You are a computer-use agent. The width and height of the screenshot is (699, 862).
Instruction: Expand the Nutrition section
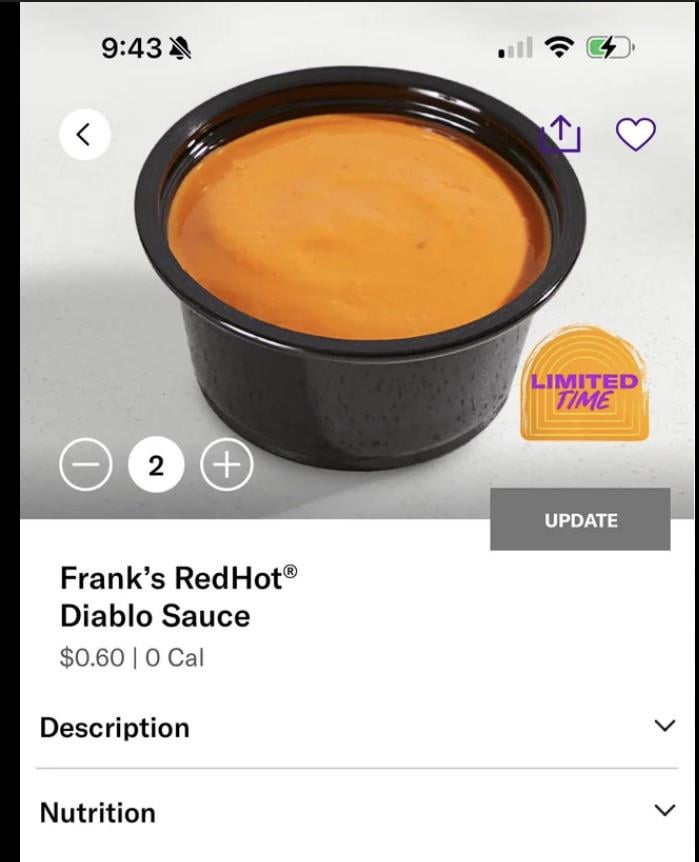click(x=664, y=811)
